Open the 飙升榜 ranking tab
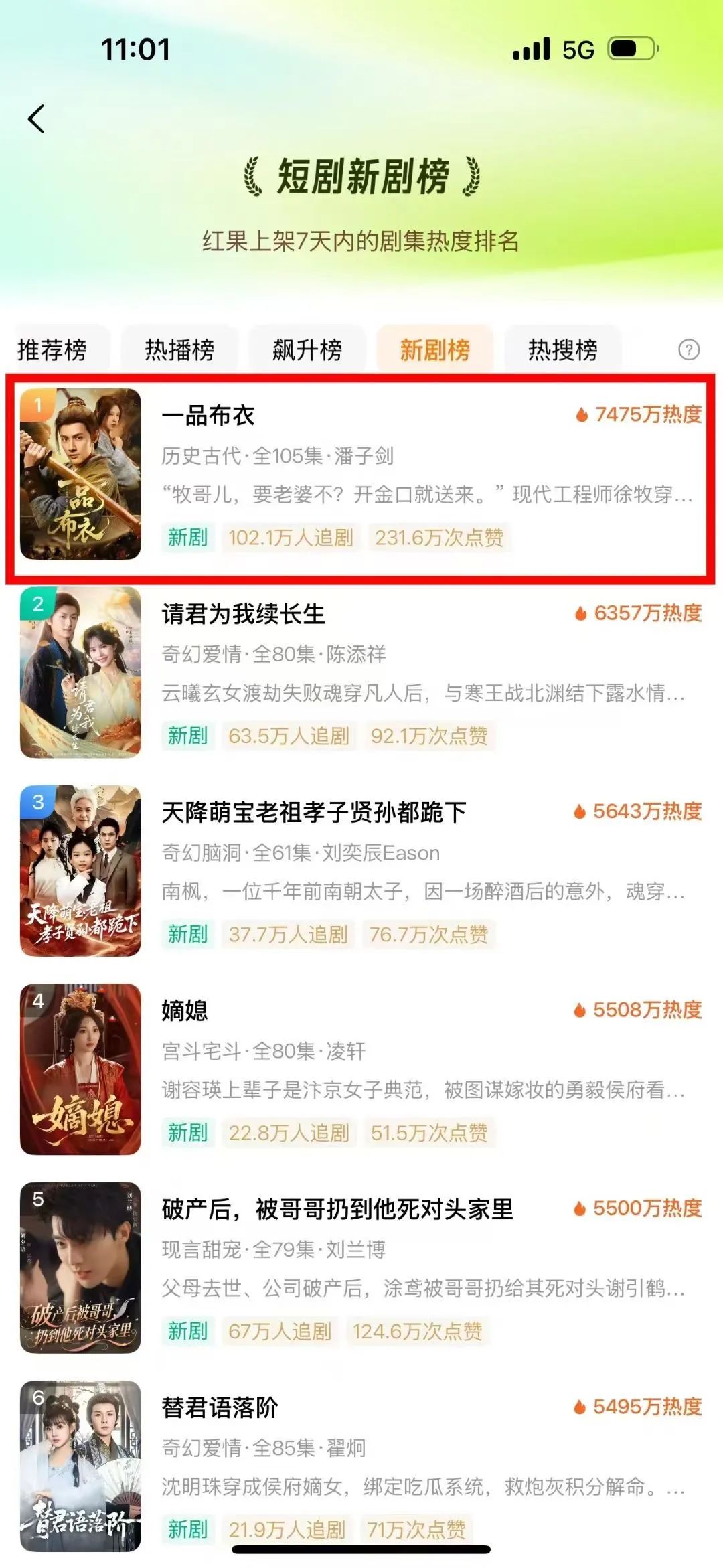 click(x=307, y=349)
